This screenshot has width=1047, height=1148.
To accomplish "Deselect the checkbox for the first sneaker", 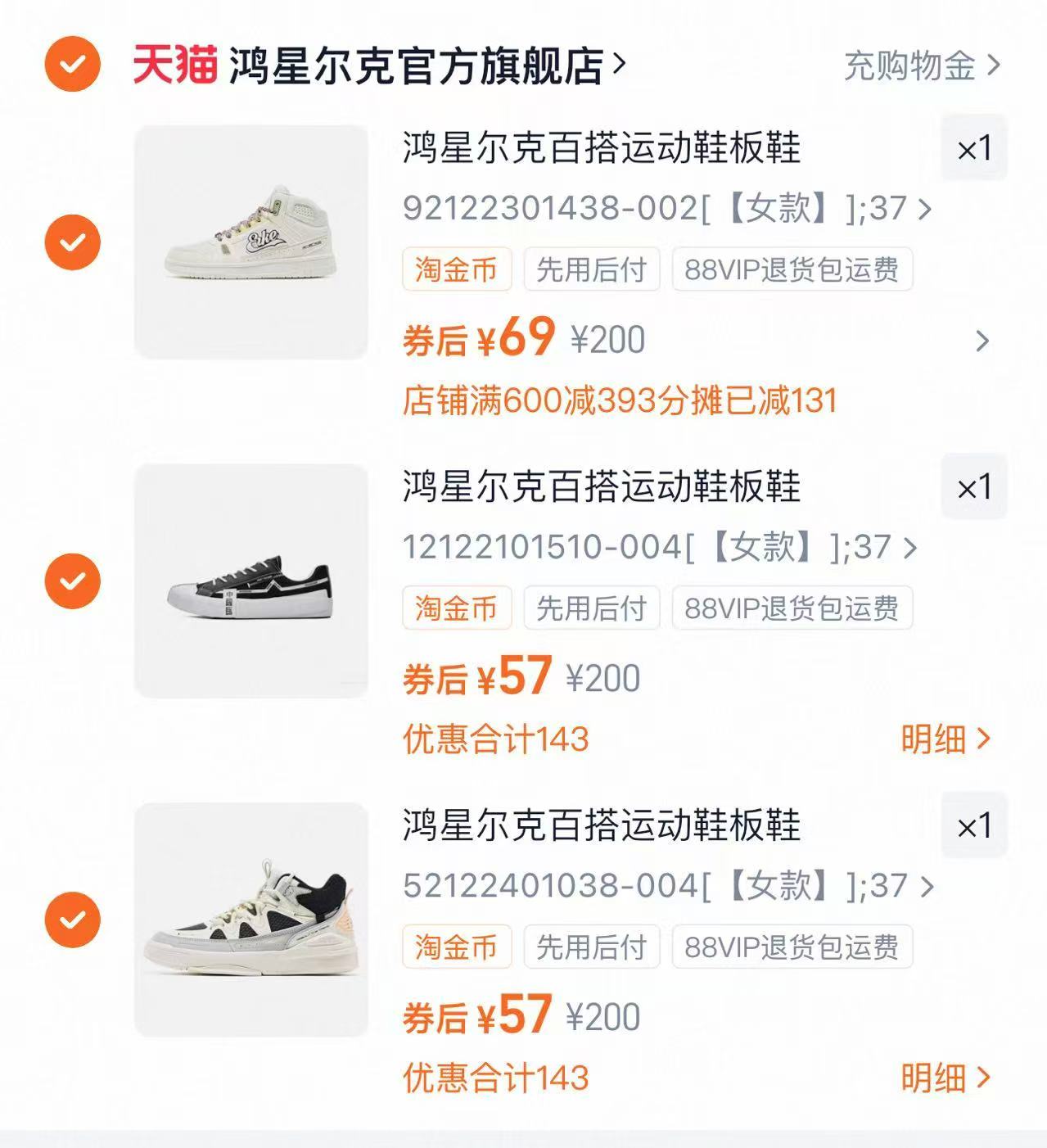I will click(x=74, y=242).
